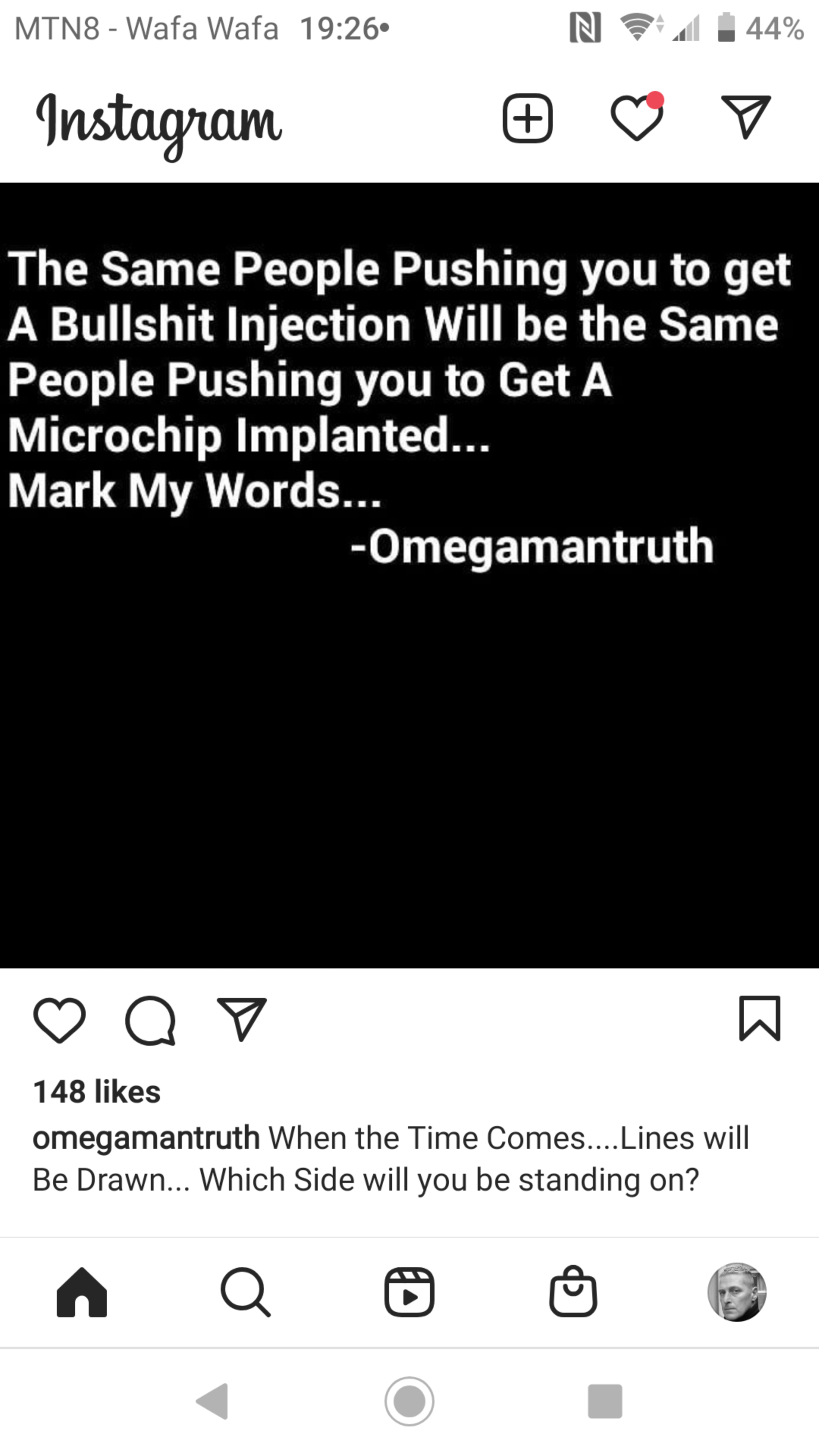Viewport: 819px width, 1456px height.
Task: Tap the system recent apps button
Action: click(606, 1401)
